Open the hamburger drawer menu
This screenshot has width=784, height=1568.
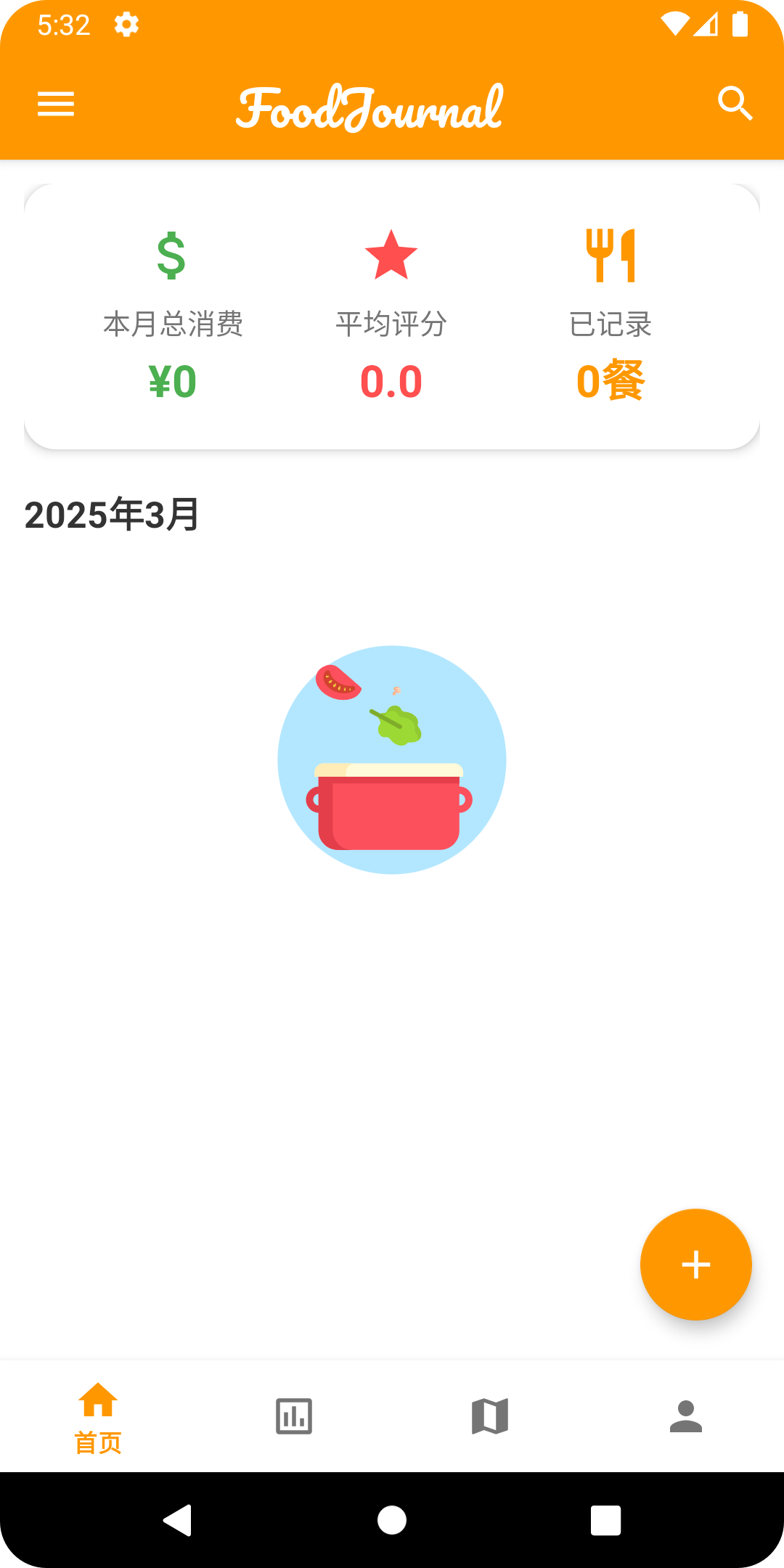(x=56, y=104)
